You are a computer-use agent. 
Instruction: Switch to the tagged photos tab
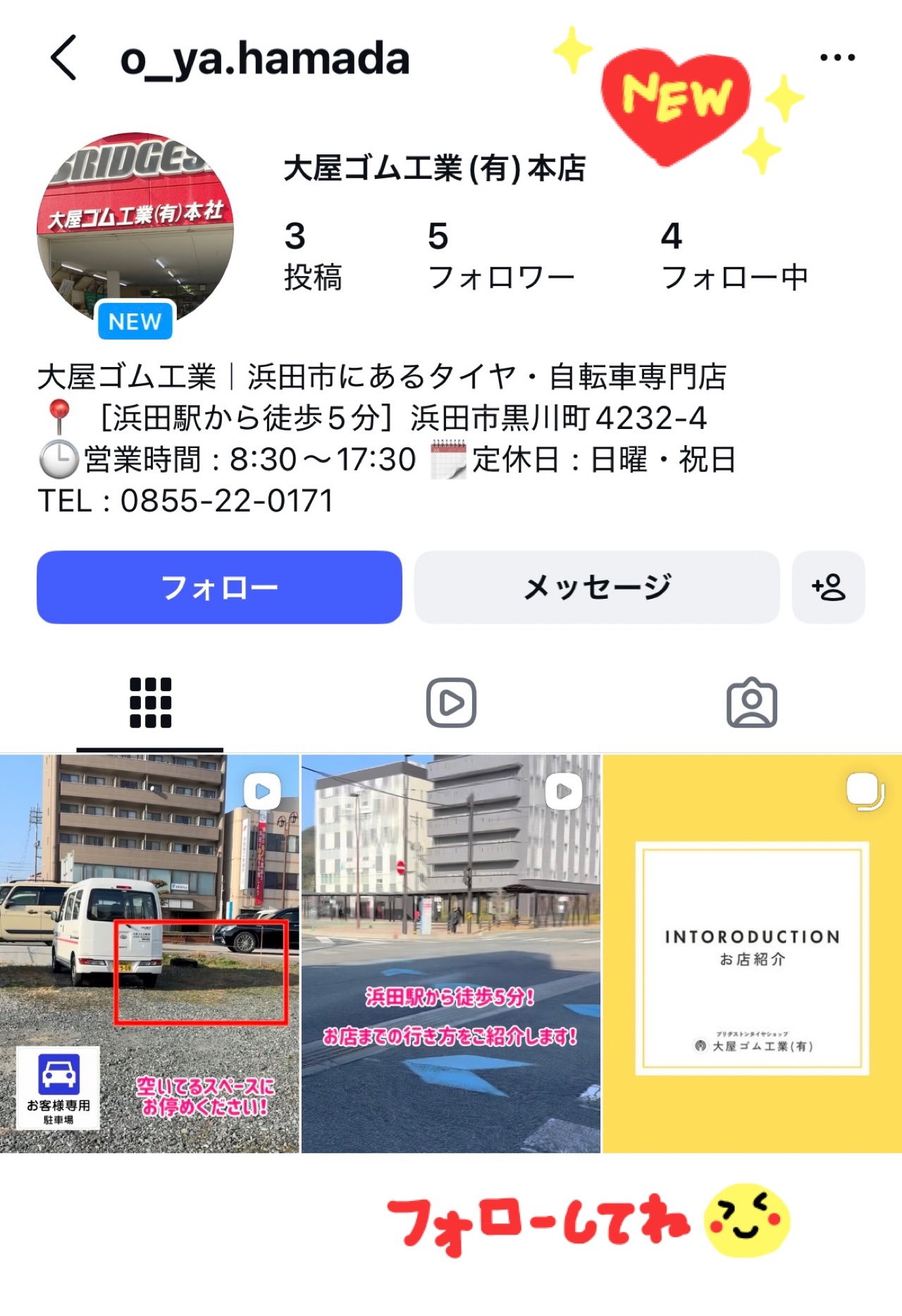click(752, 702)
